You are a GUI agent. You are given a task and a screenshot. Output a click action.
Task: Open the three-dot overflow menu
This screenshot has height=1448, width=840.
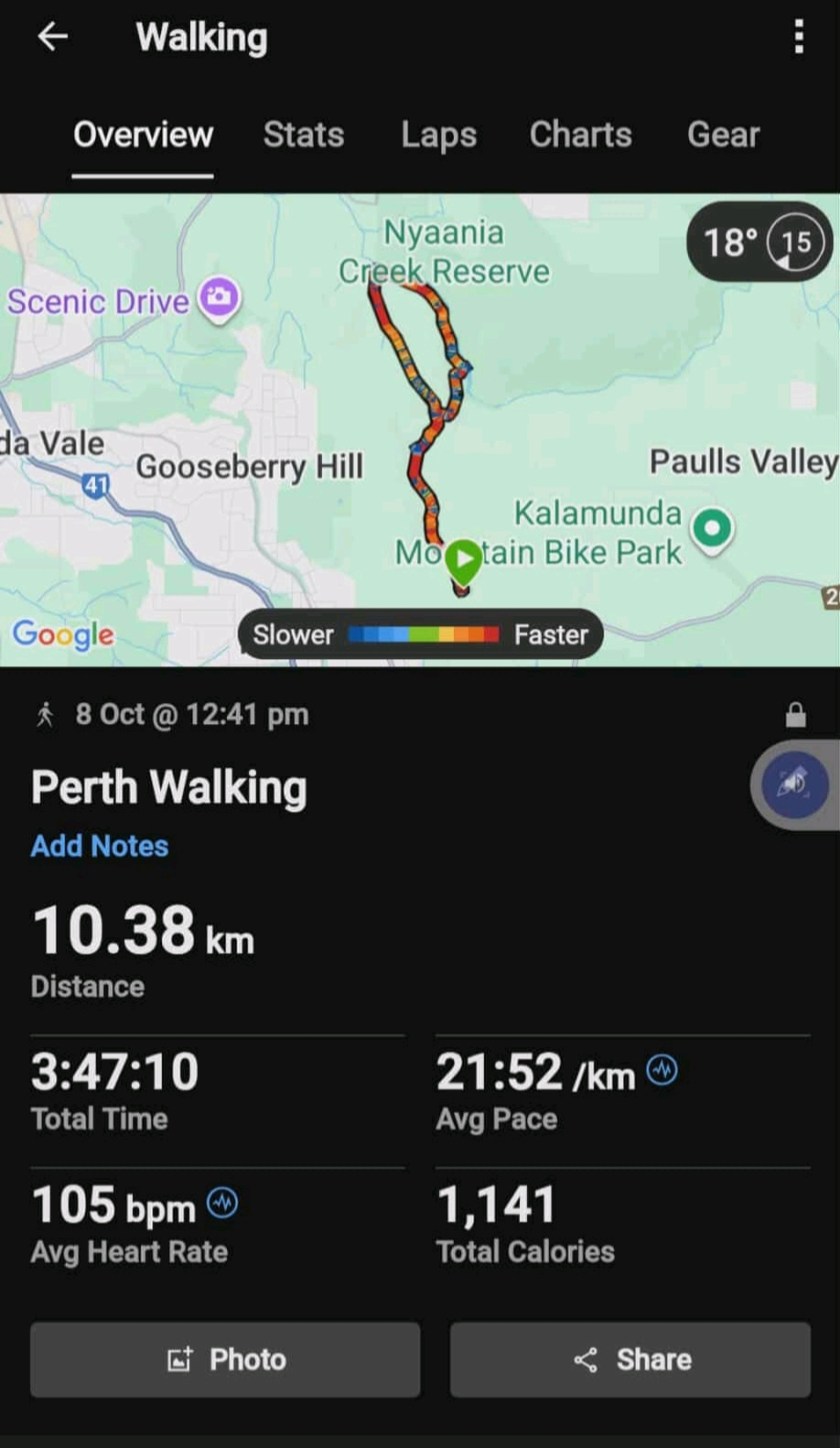pos(799,37)
